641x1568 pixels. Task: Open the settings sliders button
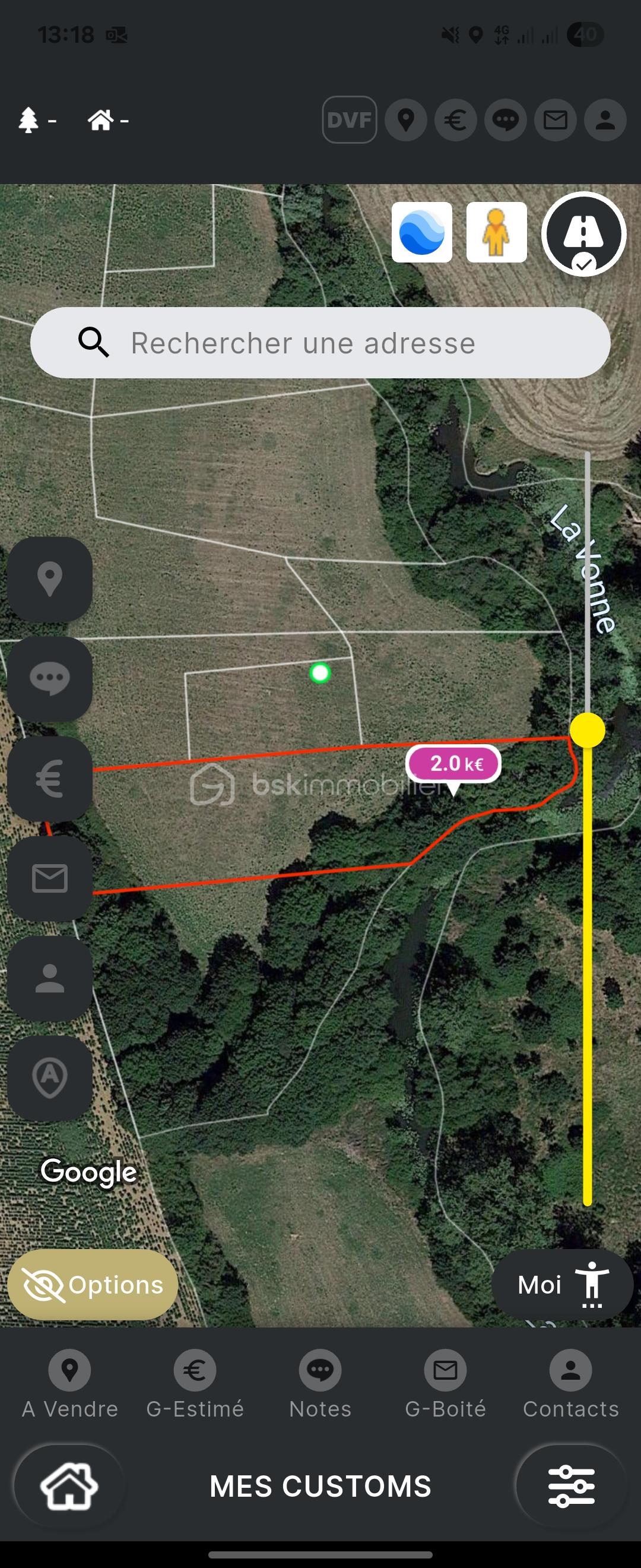(x=571, y=1485)
